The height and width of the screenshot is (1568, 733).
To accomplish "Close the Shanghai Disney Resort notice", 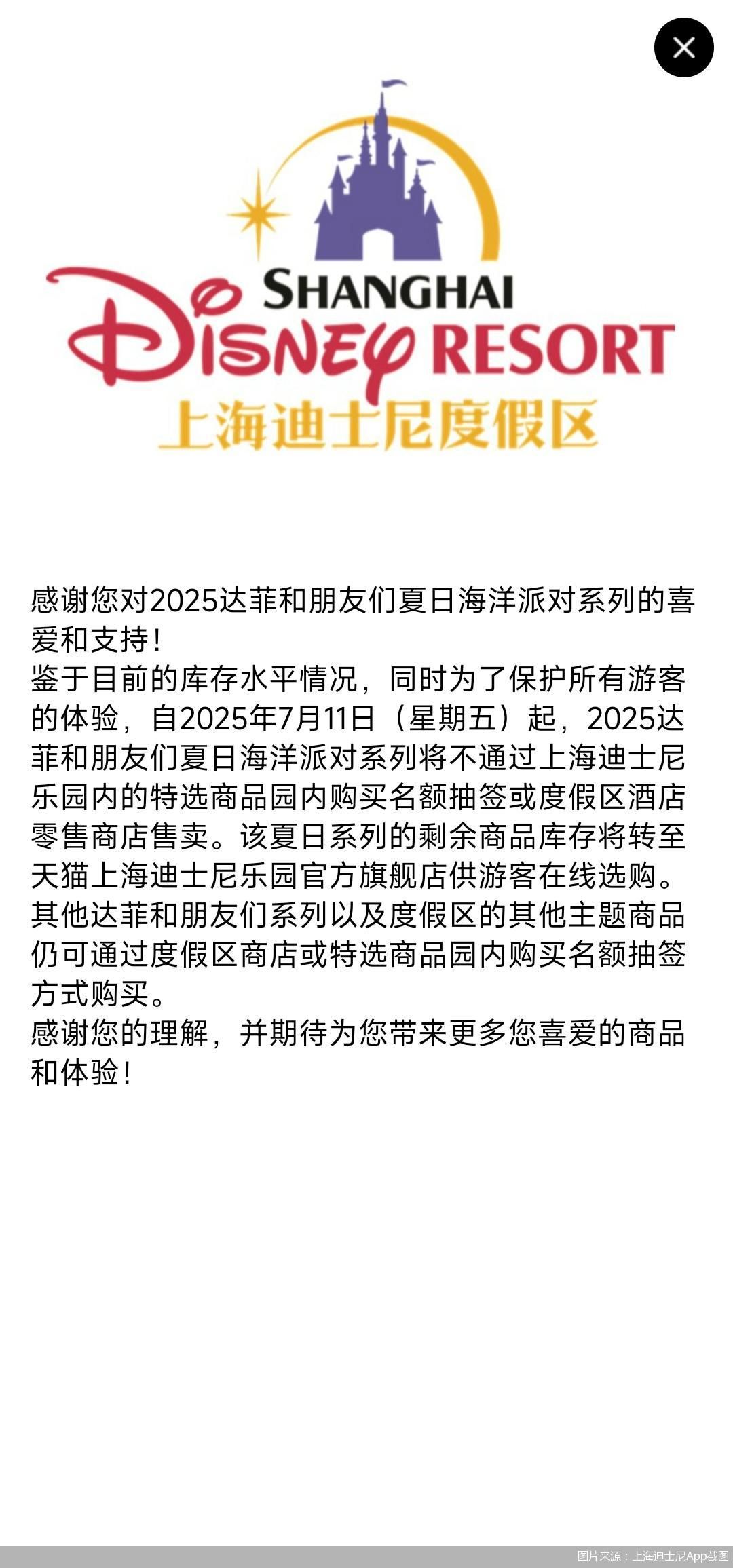I will tap(683, 47).
